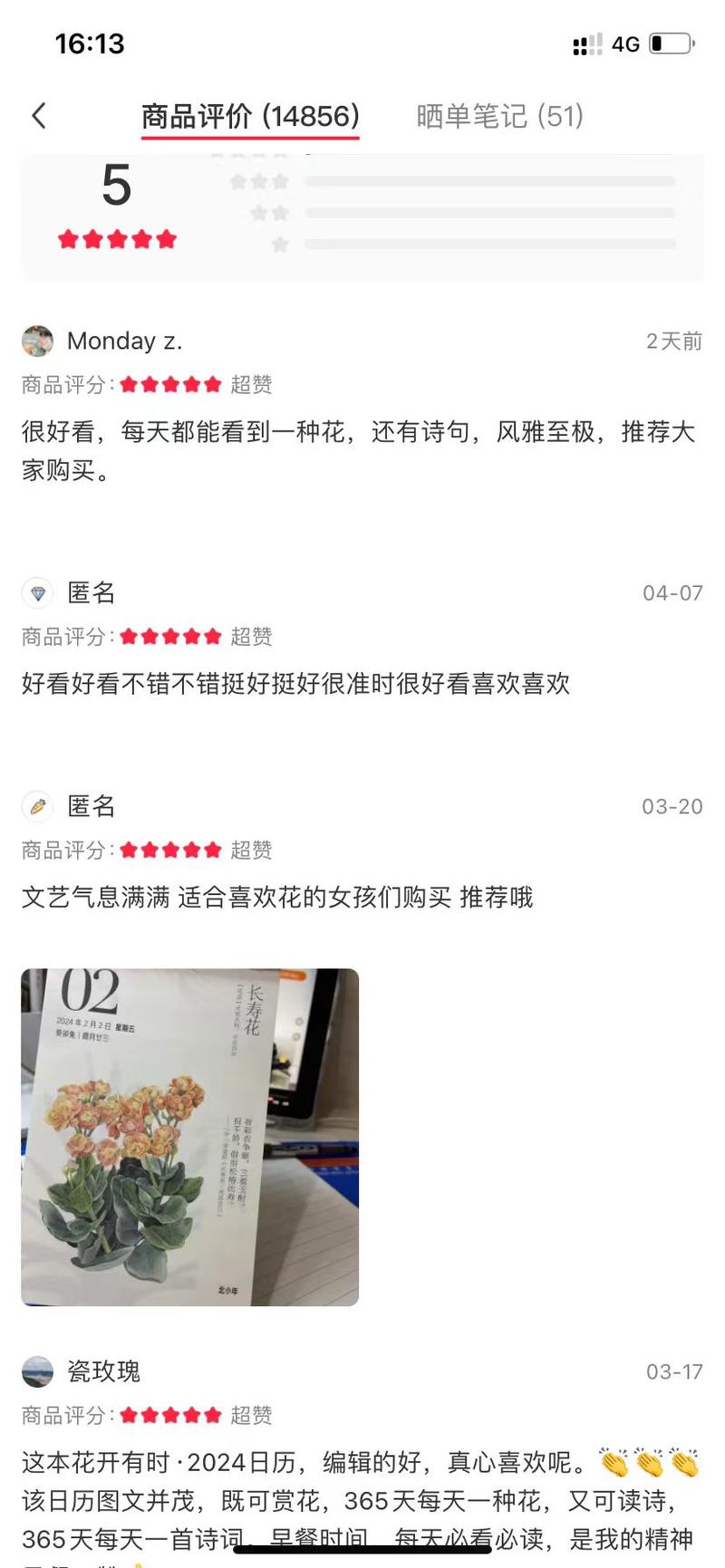Switch to the 晒单笔记 (51) tab

[499, 116]
